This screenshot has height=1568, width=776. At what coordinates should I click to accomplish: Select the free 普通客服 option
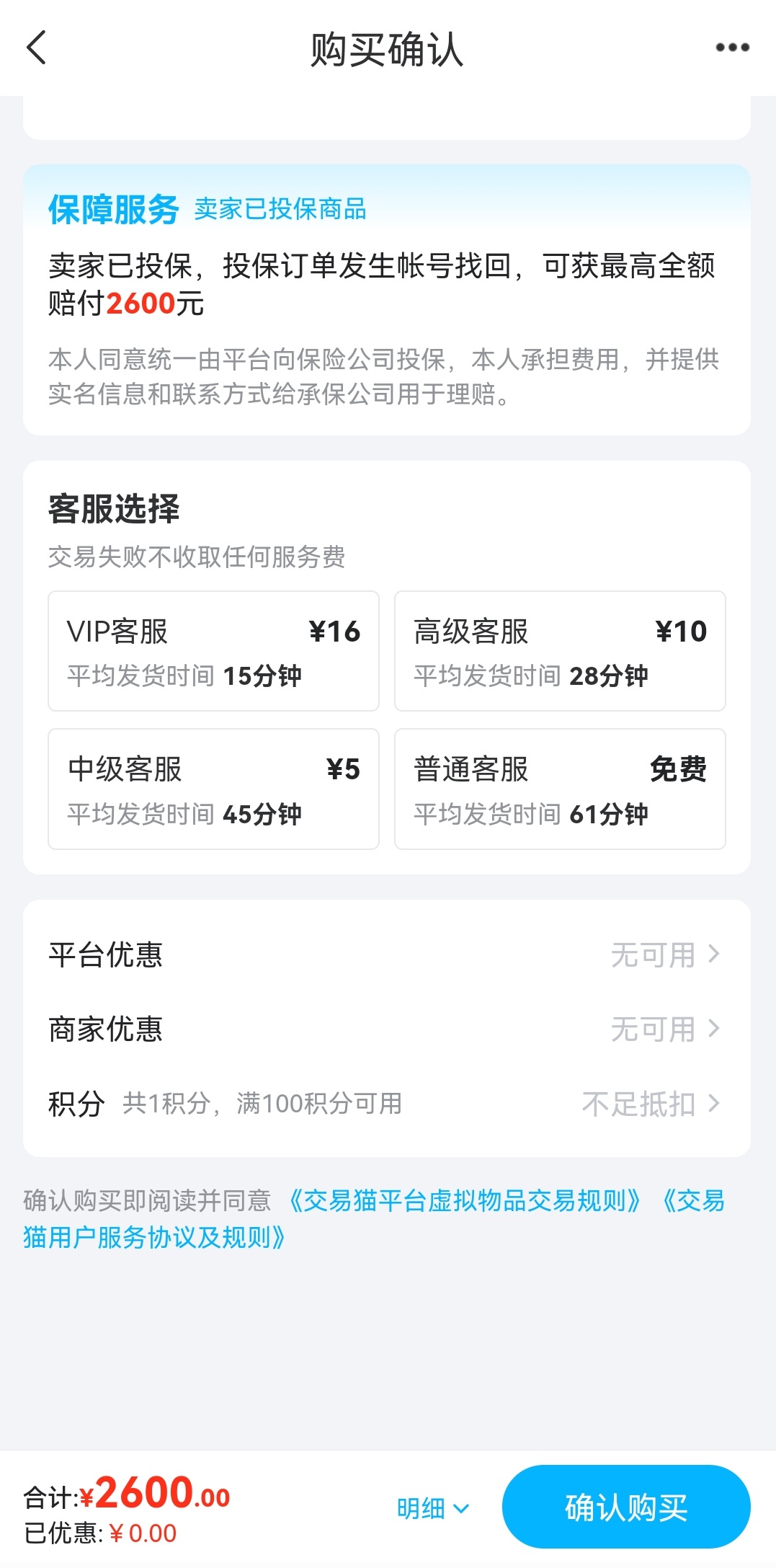click(x=560, y=789)
